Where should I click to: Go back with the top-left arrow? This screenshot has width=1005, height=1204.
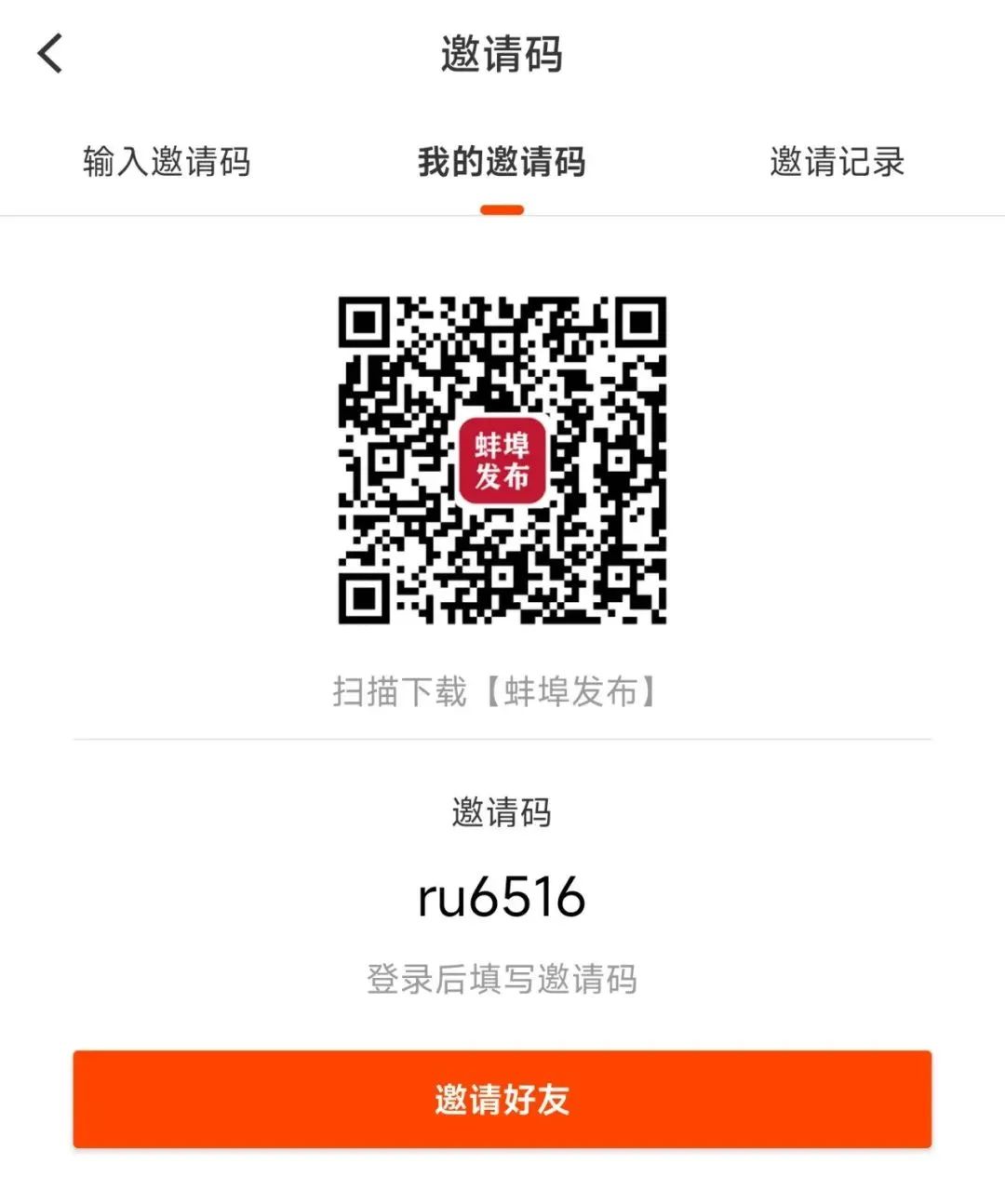pos(50,53)
